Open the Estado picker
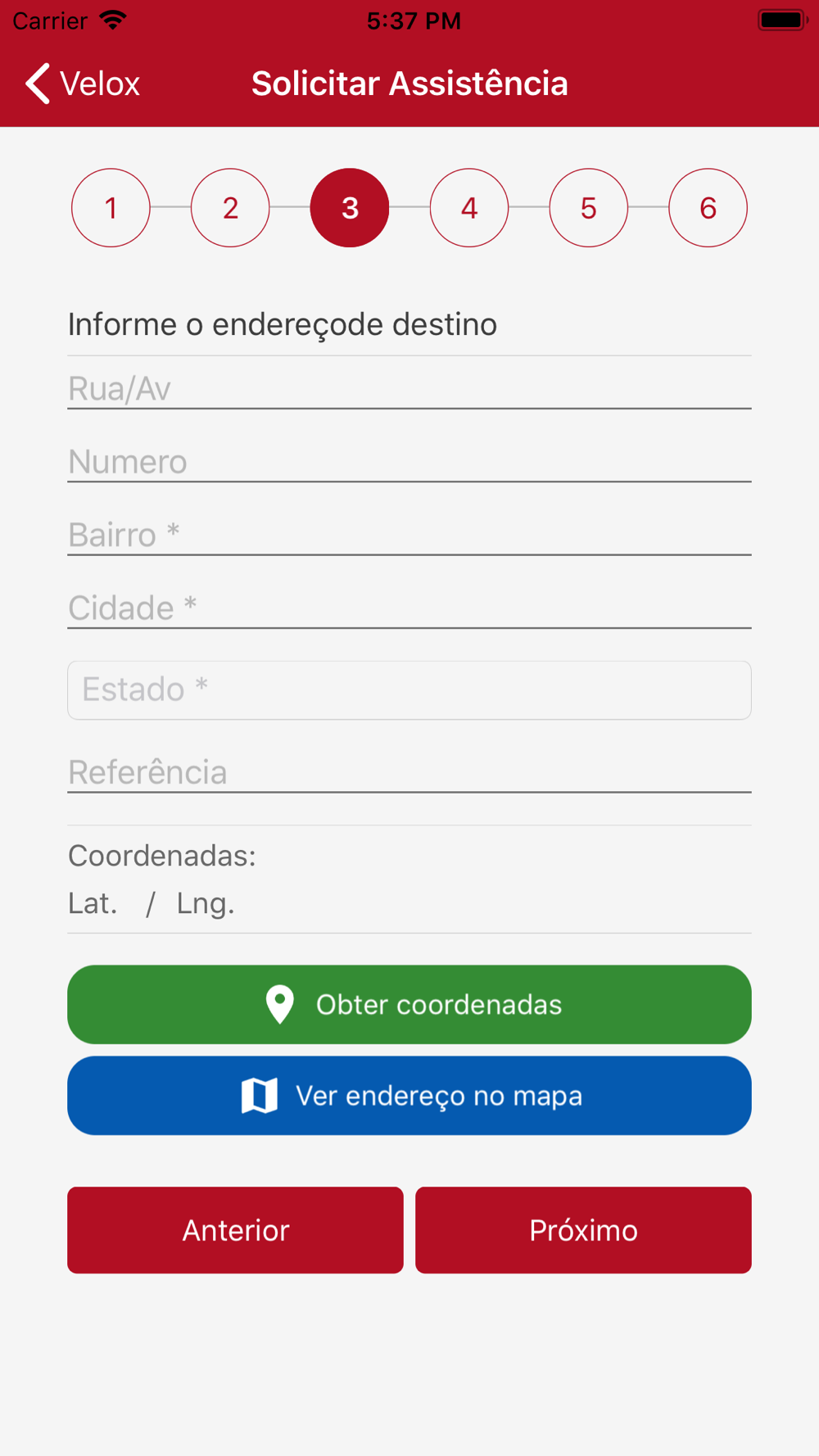The width and height of the screenshot is (819, 1456). click(x=409, y=690)
